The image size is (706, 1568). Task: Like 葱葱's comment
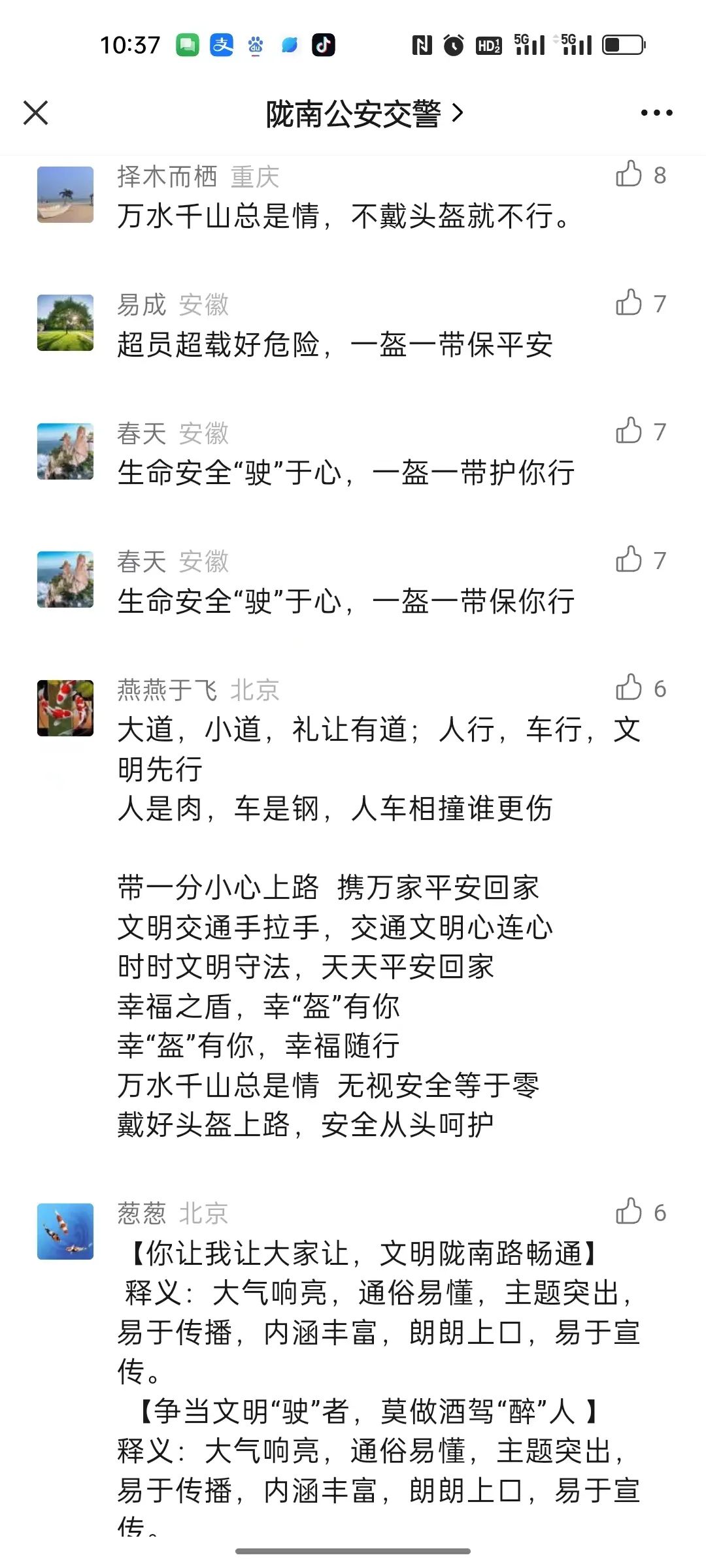[x=629, y=1212]
